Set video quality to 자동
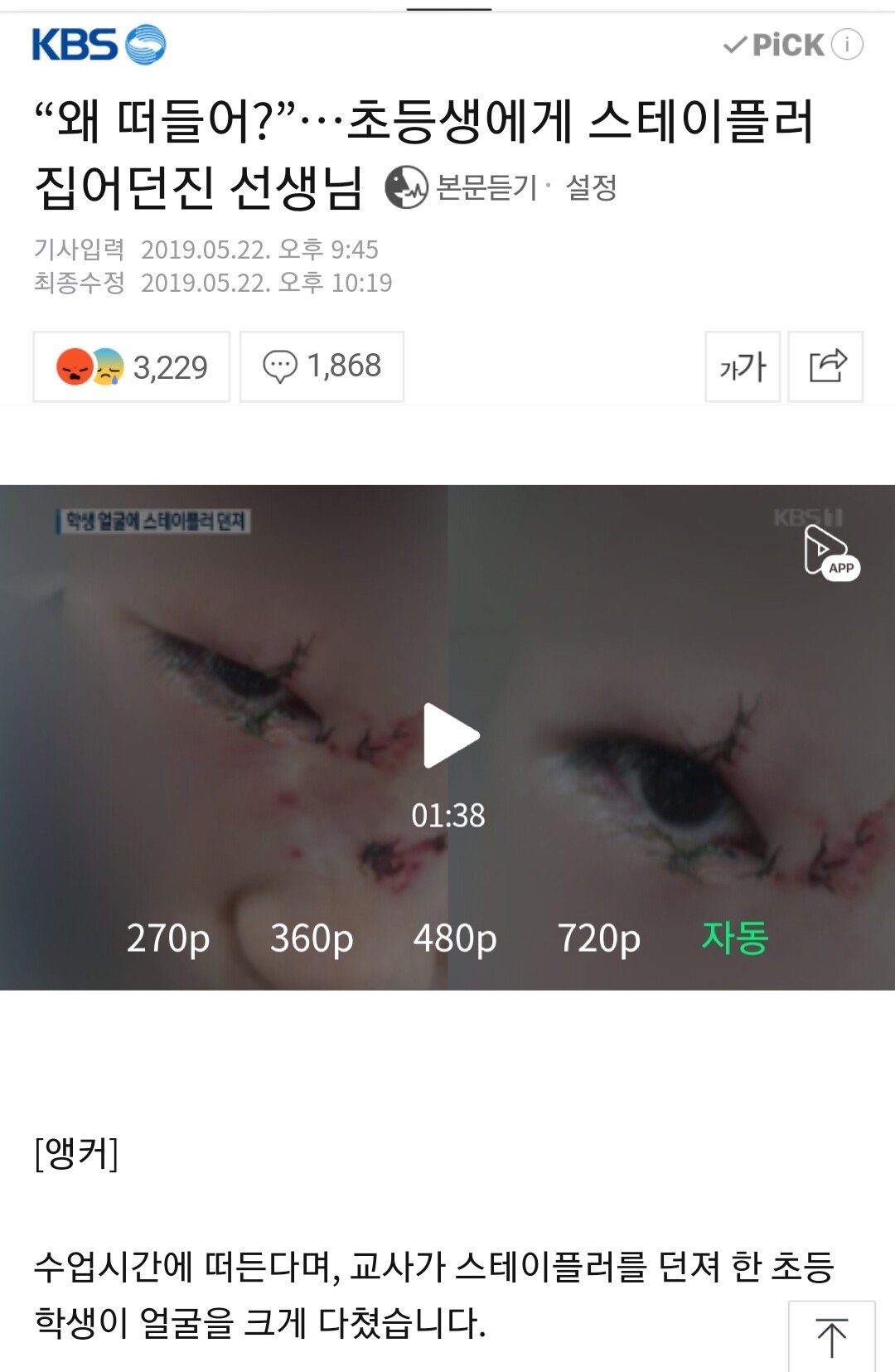 (x=735, y=938)
